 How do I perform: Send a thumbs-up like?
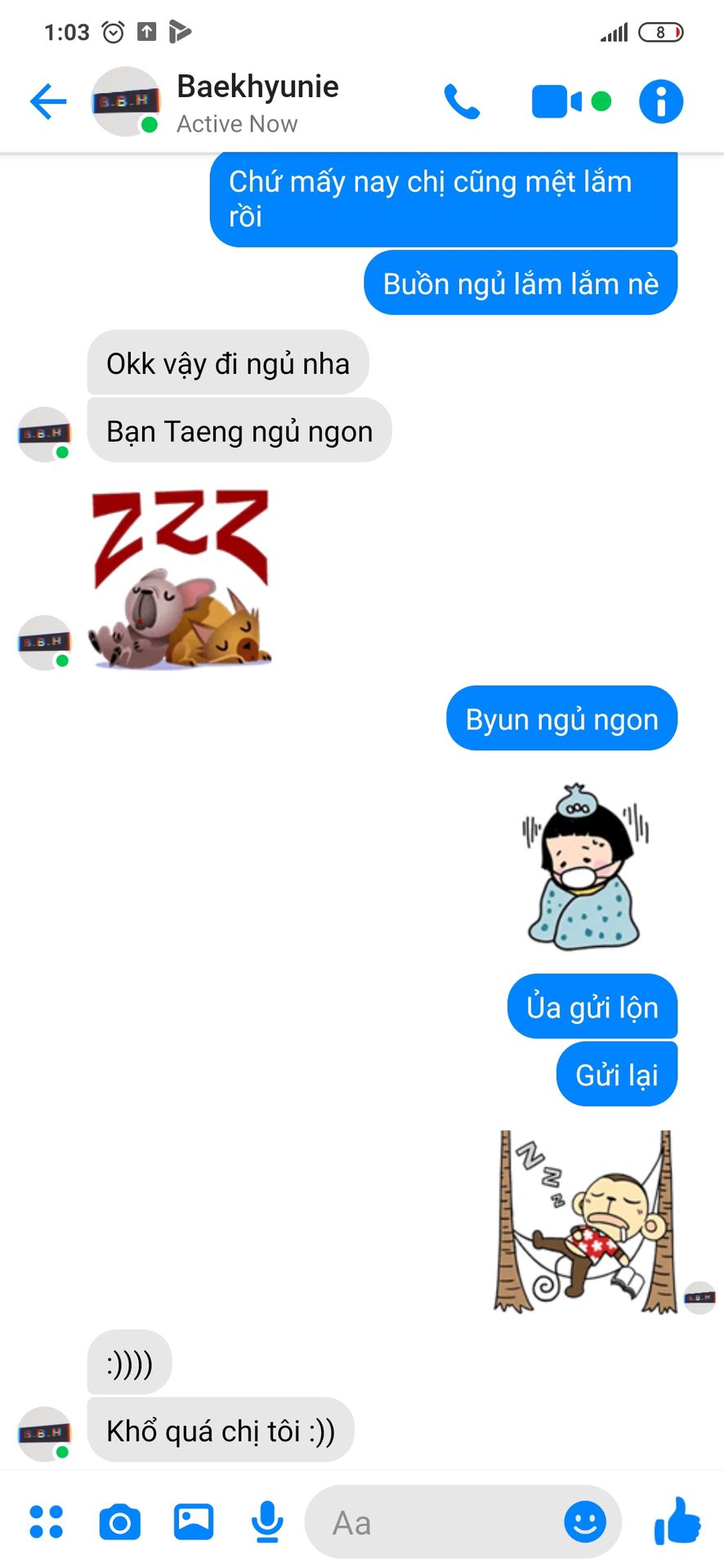(677, 1521)
